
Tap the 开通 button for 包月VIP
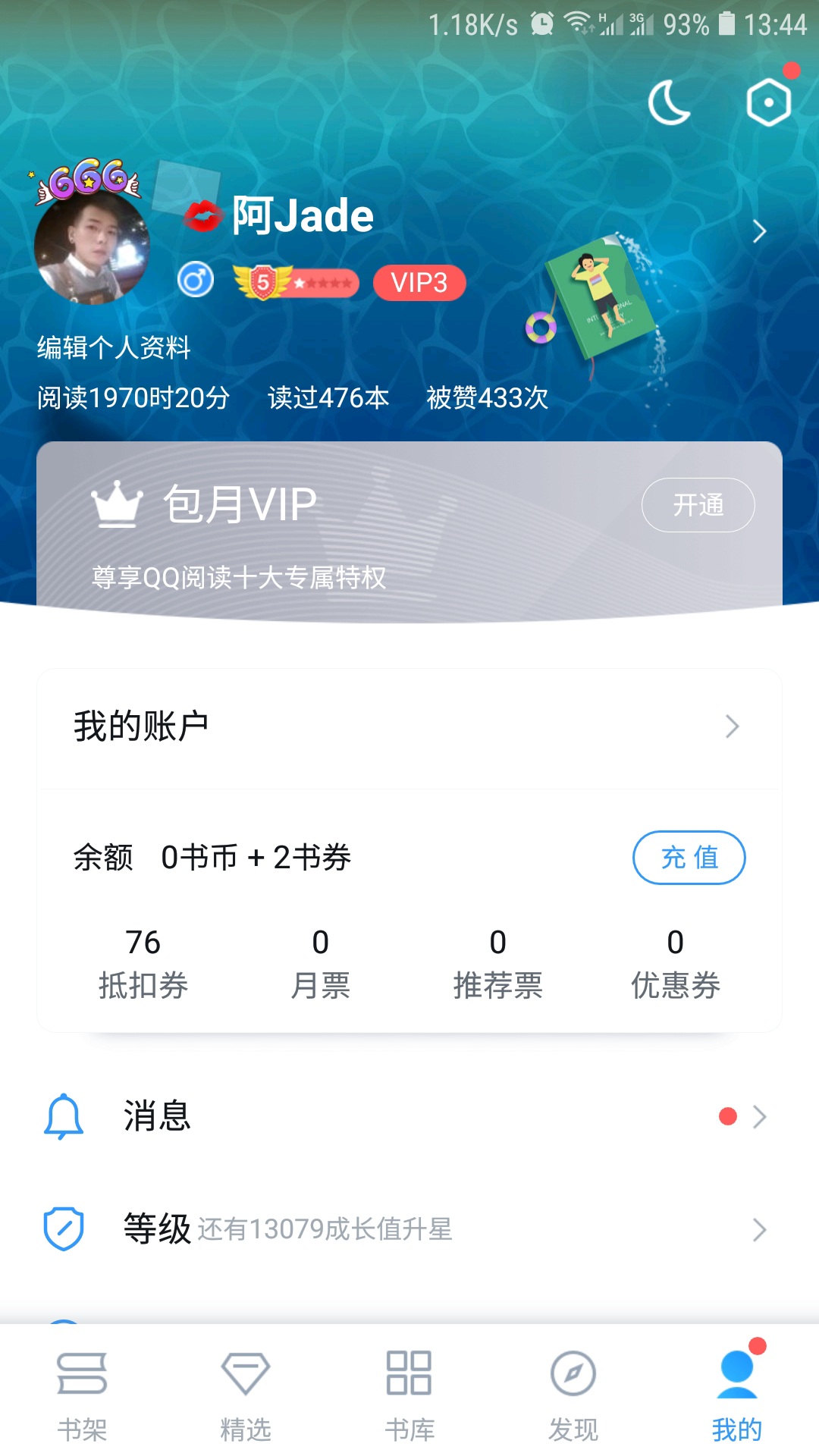click(698, 505)
